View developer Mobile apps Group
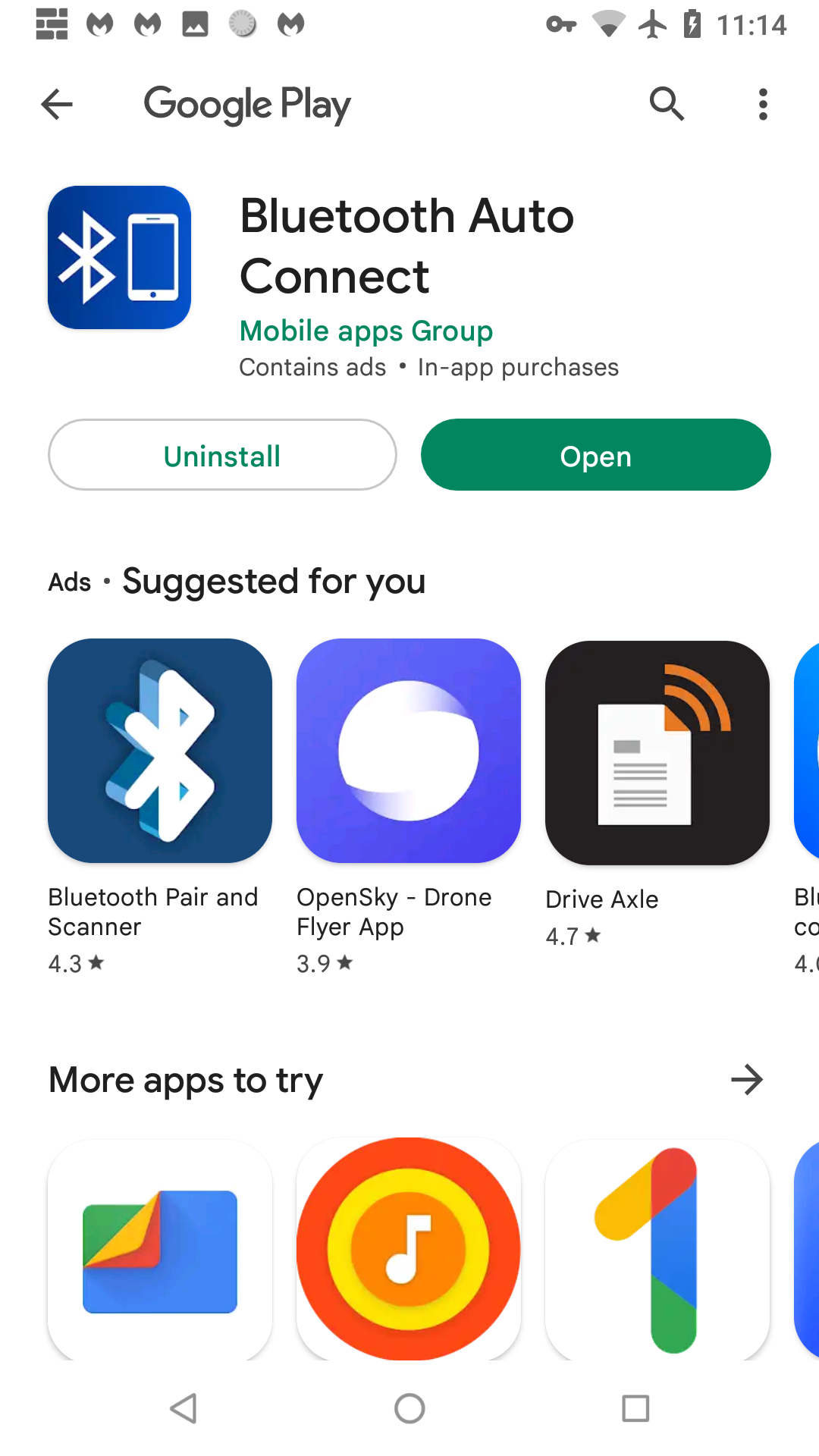 coord(366,331)
